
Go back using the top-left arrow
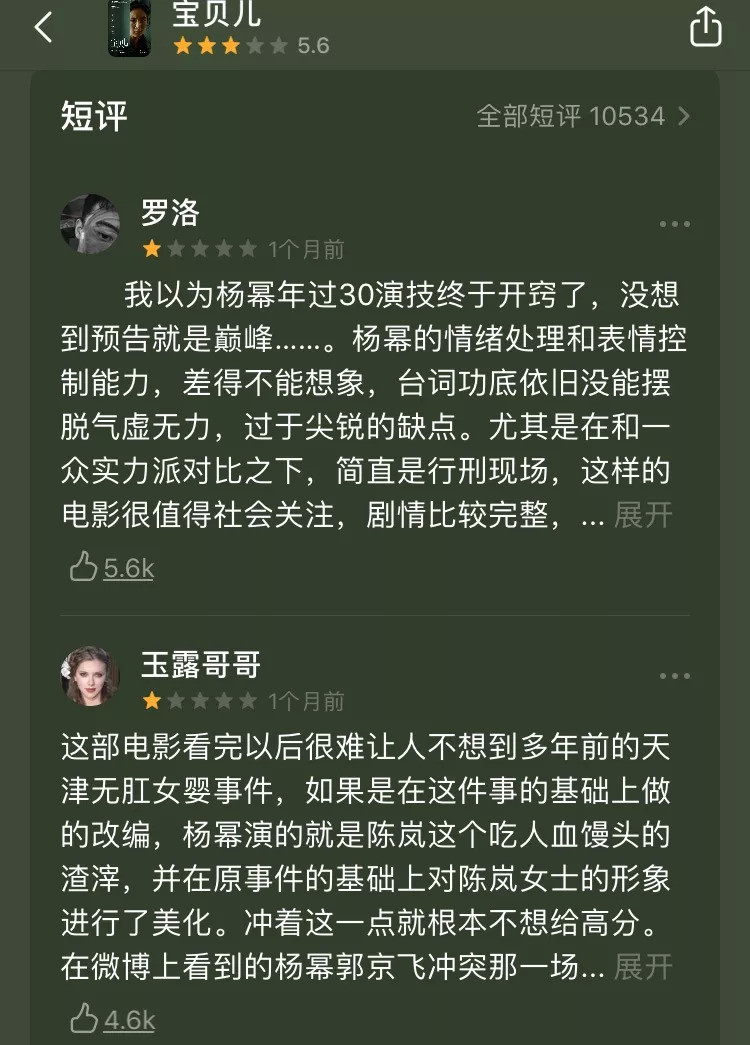click(43, 28)
